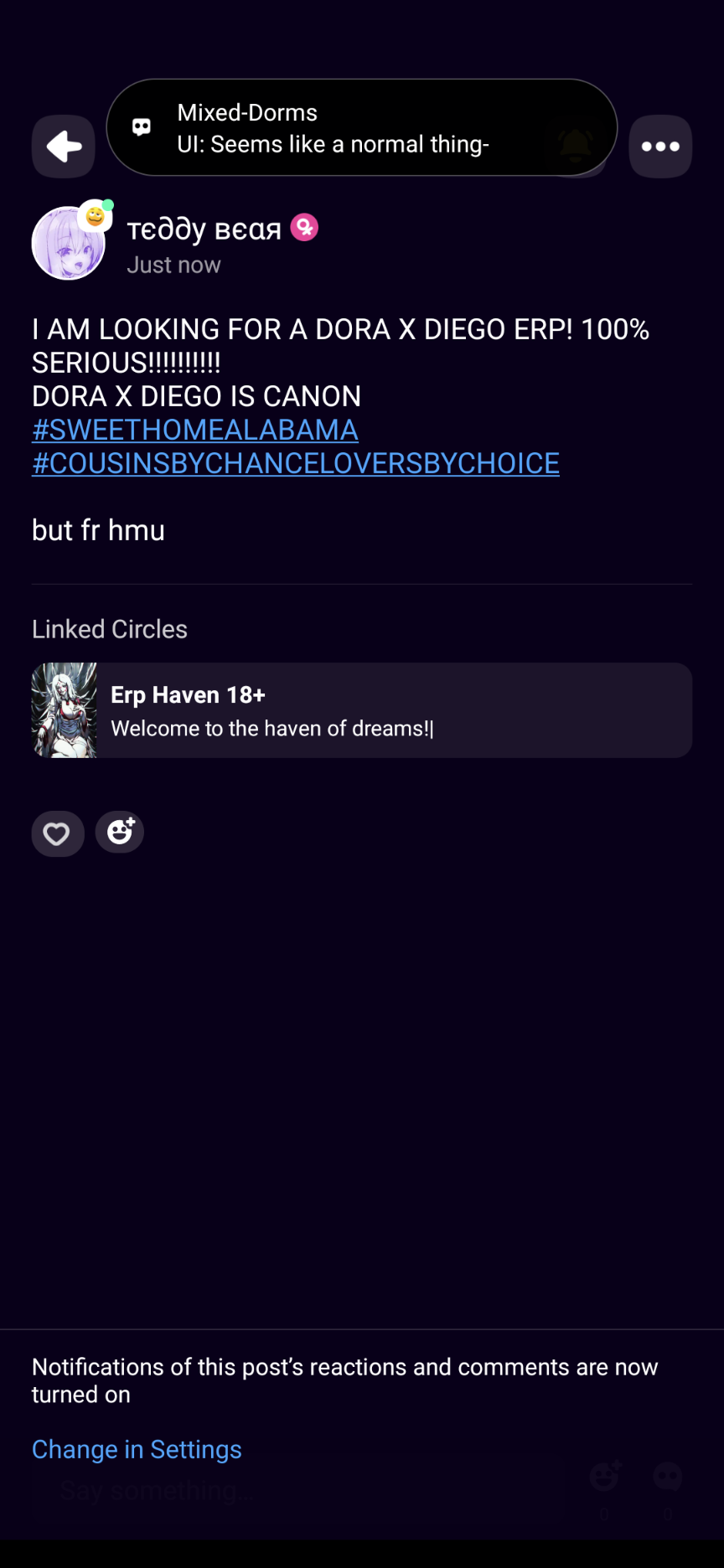Open the #SWEETHOMEALABAMA hashtag

pyautogui.click(x=195, y=430)
